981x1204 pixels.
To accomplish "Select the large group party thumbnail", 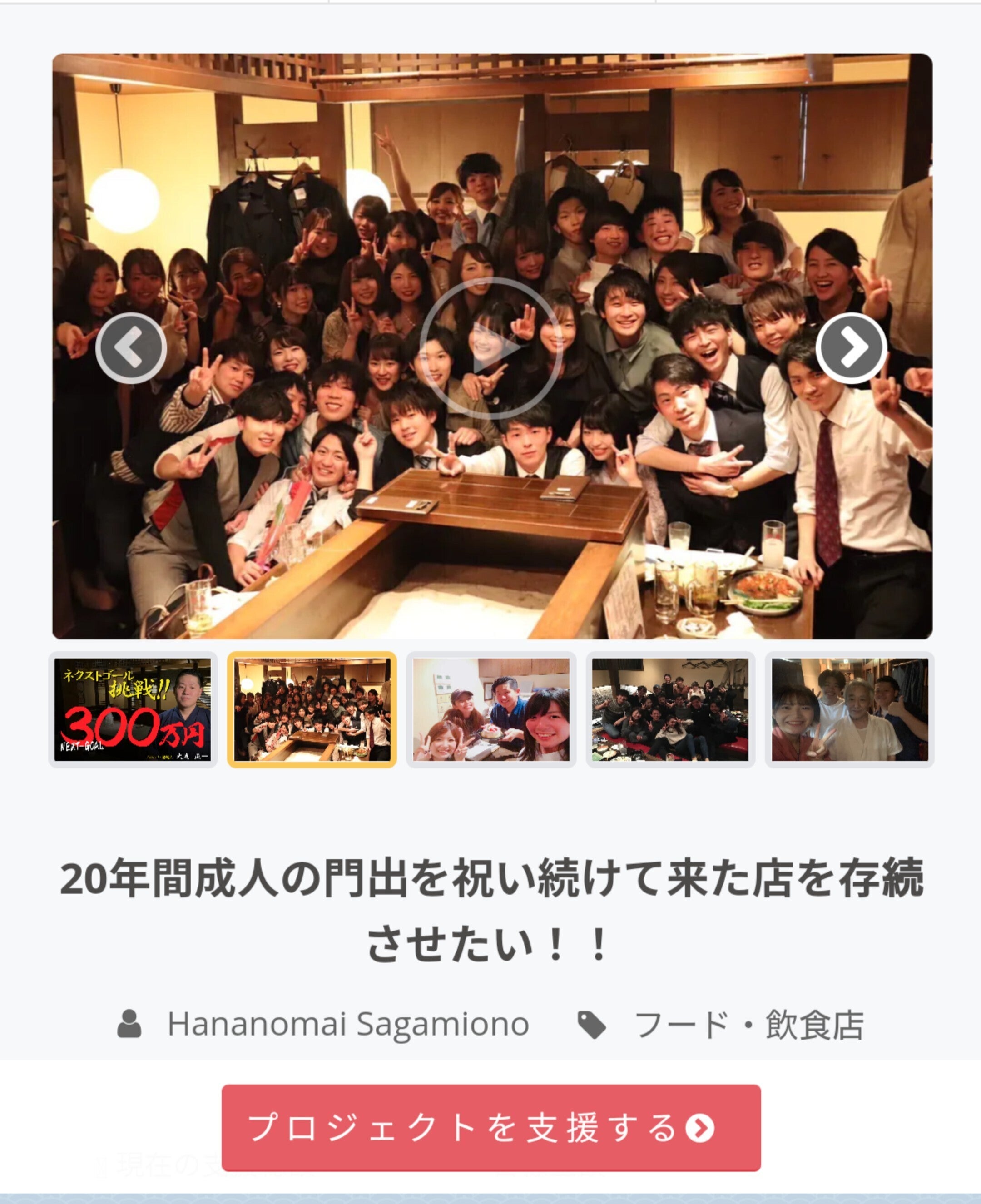I will pyautogui.click(x=312, y=709).
